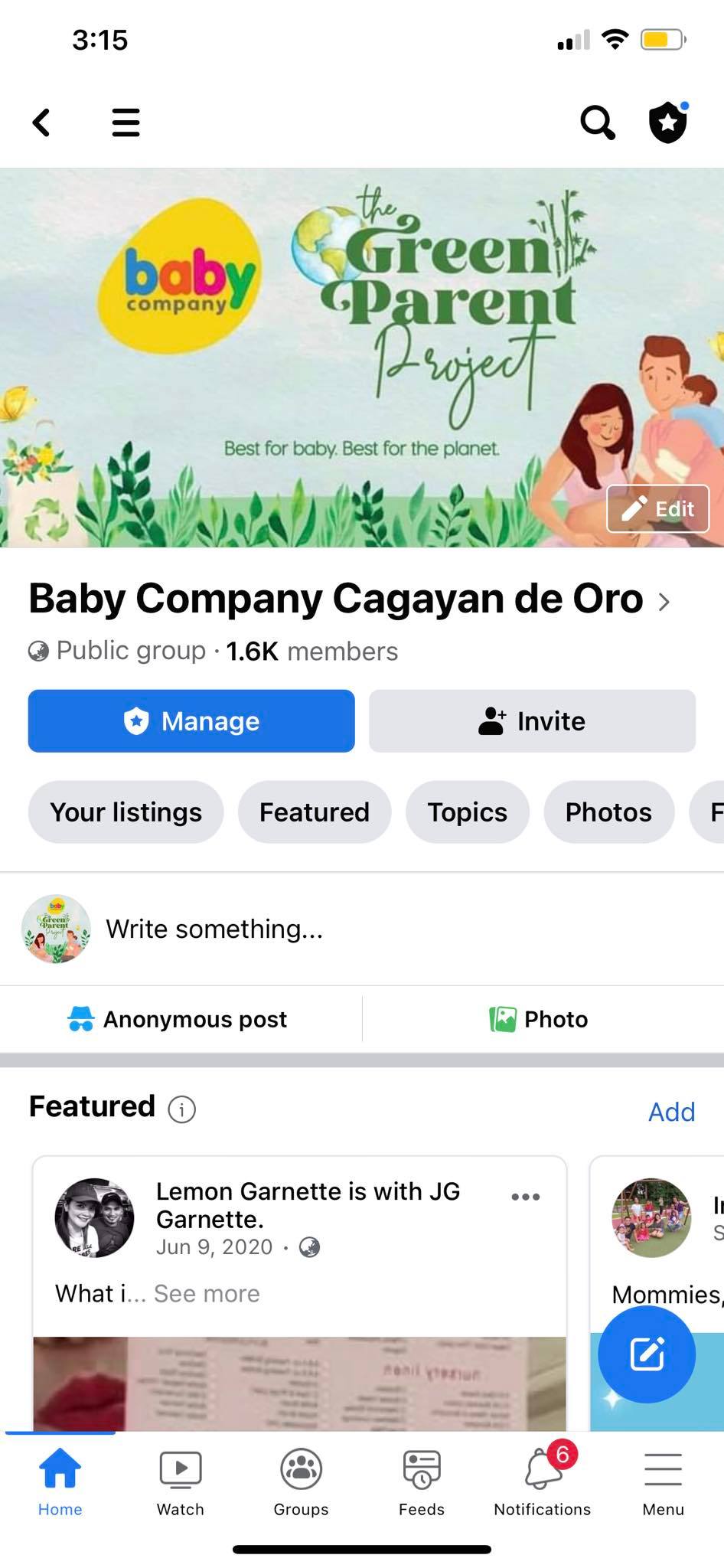Search within the group
Screen dimensions: 724x1568
click(597, 122)
